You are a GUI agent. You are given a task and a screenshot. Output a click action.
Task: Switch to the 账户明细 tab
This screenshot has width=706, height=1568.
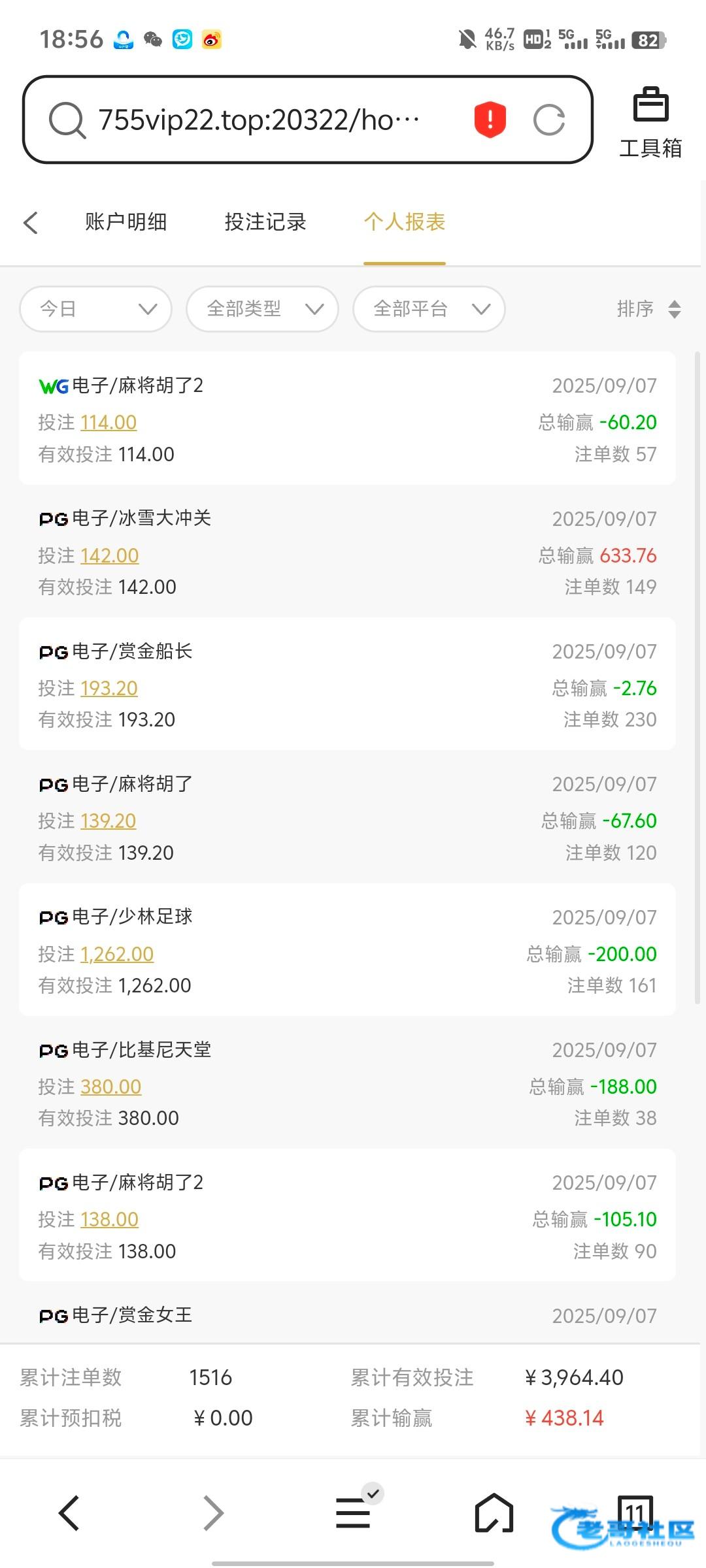pyautogui.click(x=126, y=222)
